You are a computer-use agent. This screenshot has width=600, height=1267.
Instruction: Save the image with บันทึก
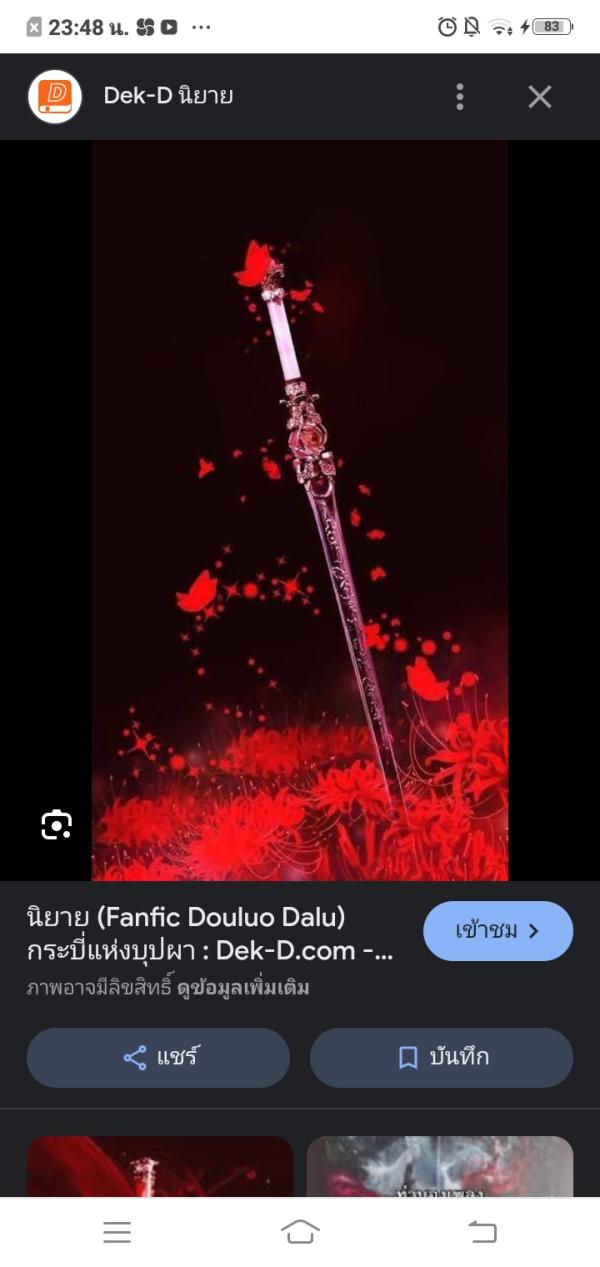pyautogui.click(x=441, y=1057)
